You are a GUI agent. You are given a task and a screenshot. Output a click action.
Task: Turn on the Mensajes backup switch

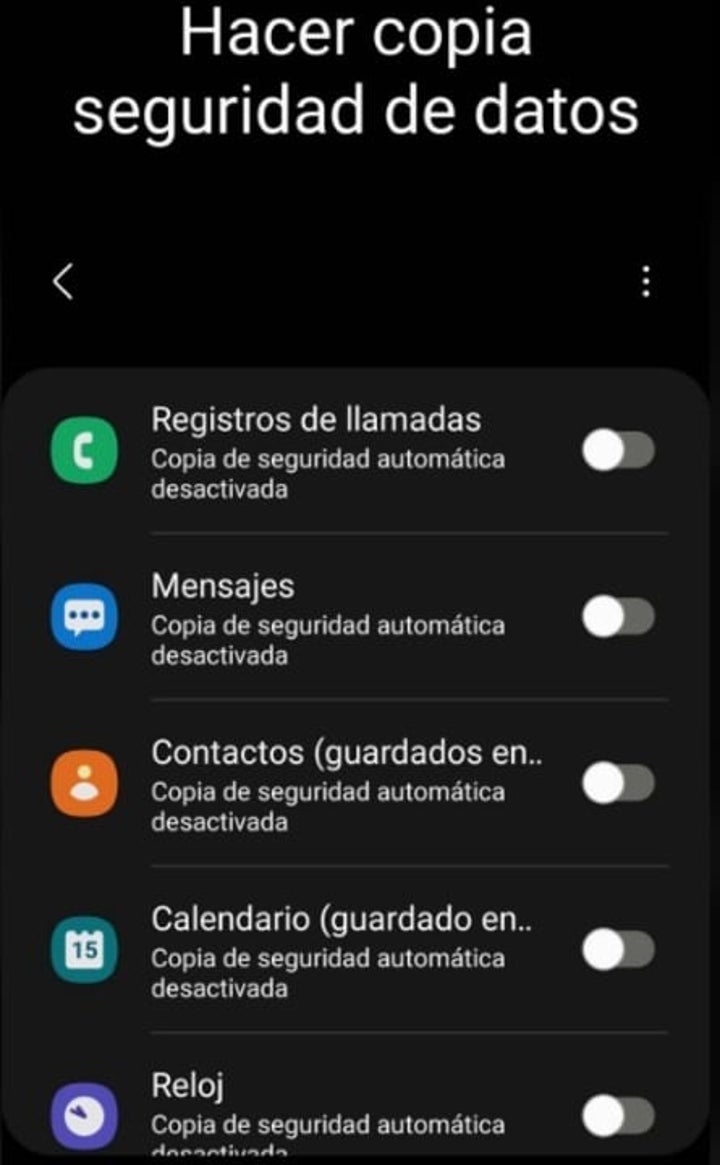(x=618, y=617)
